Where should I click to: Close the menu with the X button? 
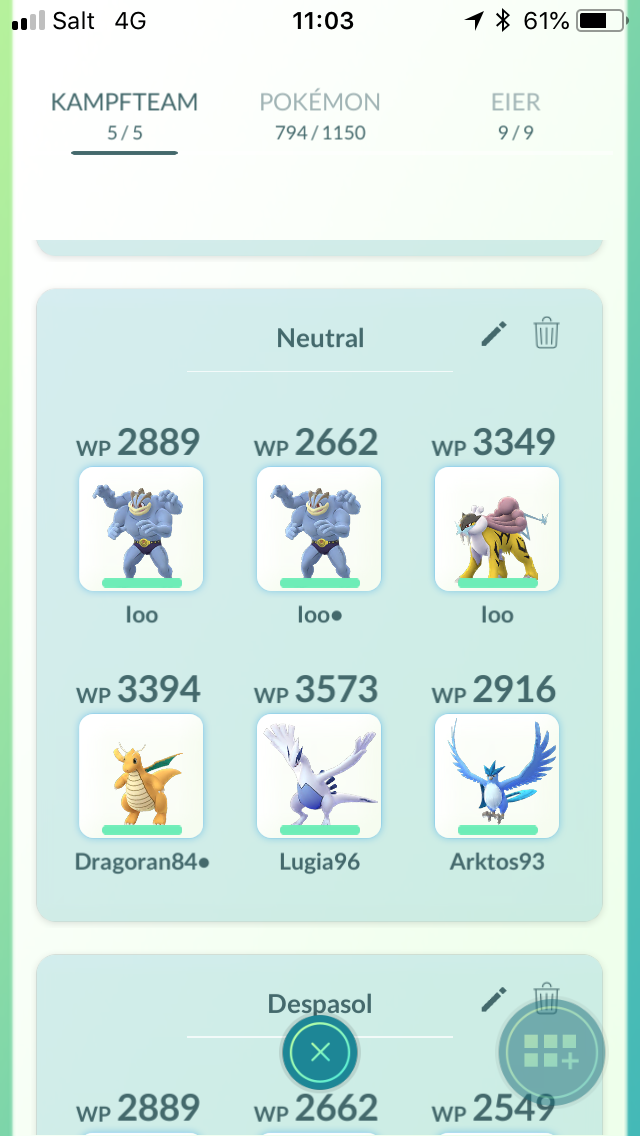click(x=320, y=1051)
